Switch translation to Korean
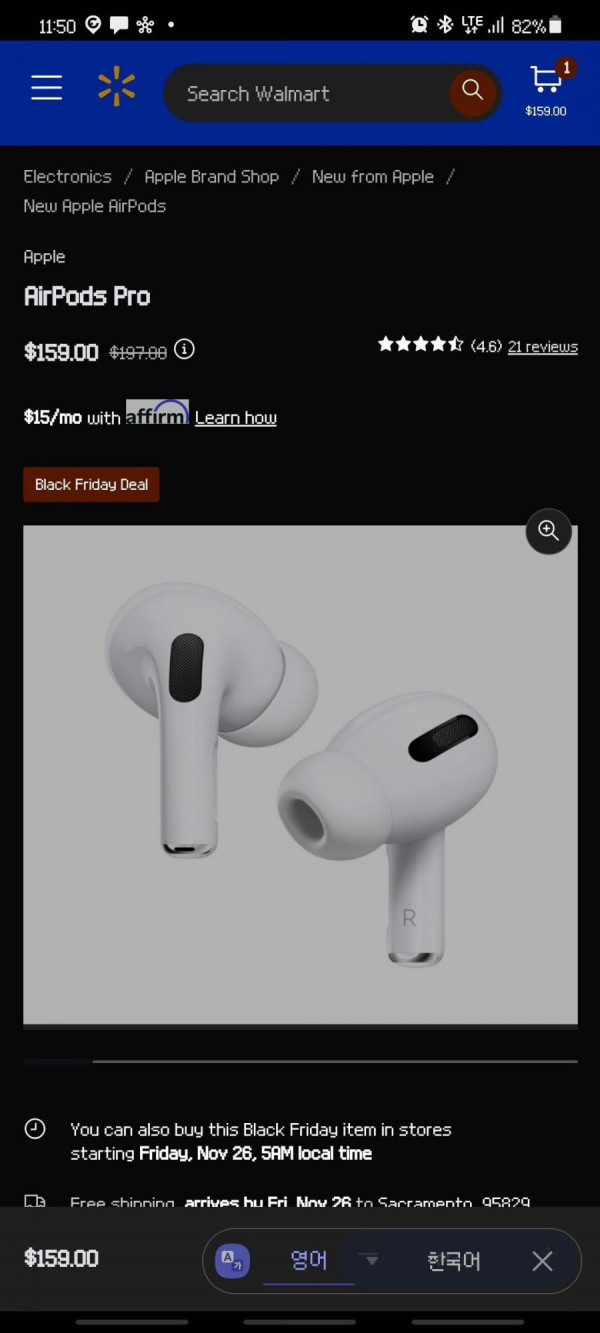Viewport: 600px width, 1333px height. 453,1261
